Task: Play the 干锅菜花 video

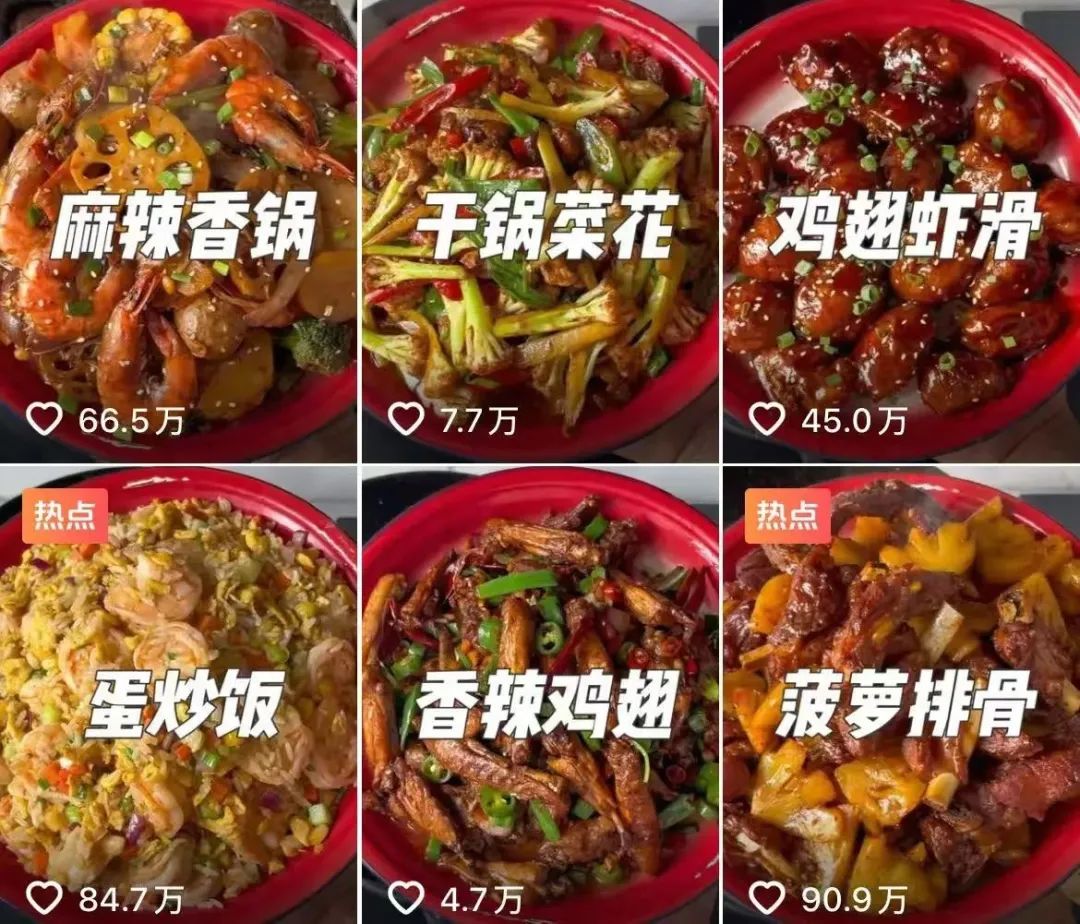Action: [x=540, y=230]
